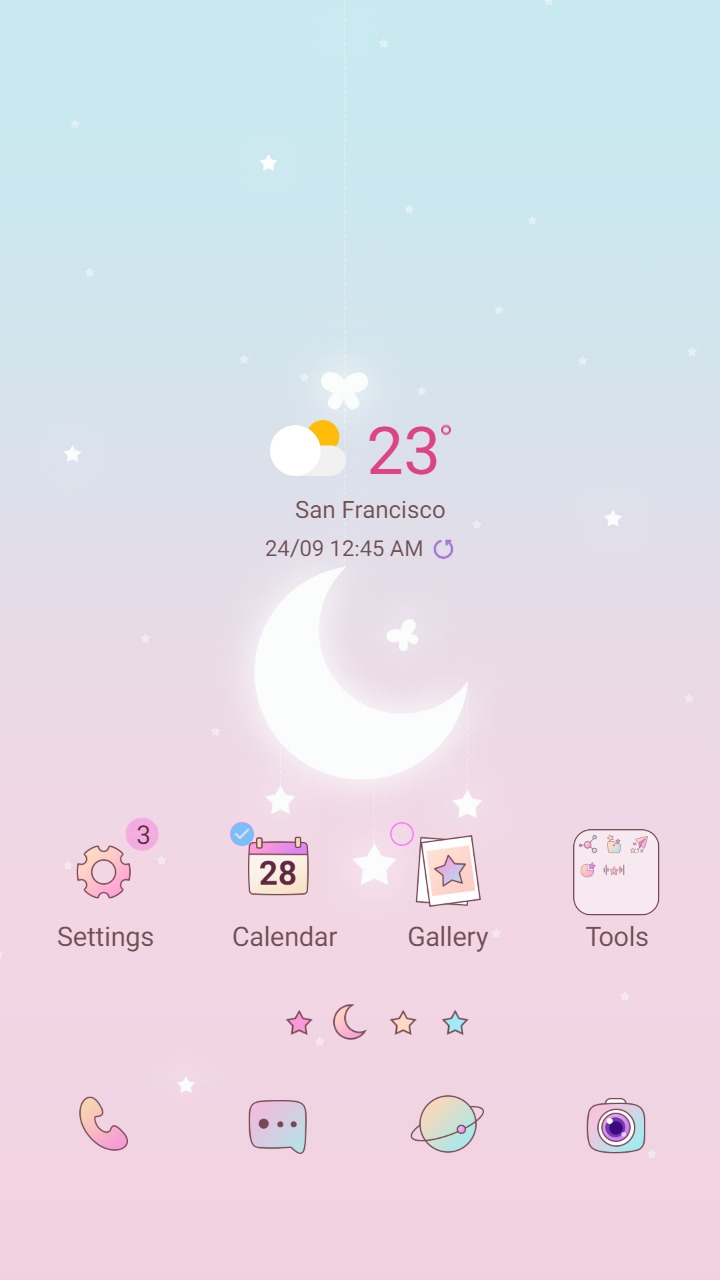This screenshot has height=1280, width=720.
Task: Tap the temperature reading of 23 degrees
Action: click(x=404, y=452)
